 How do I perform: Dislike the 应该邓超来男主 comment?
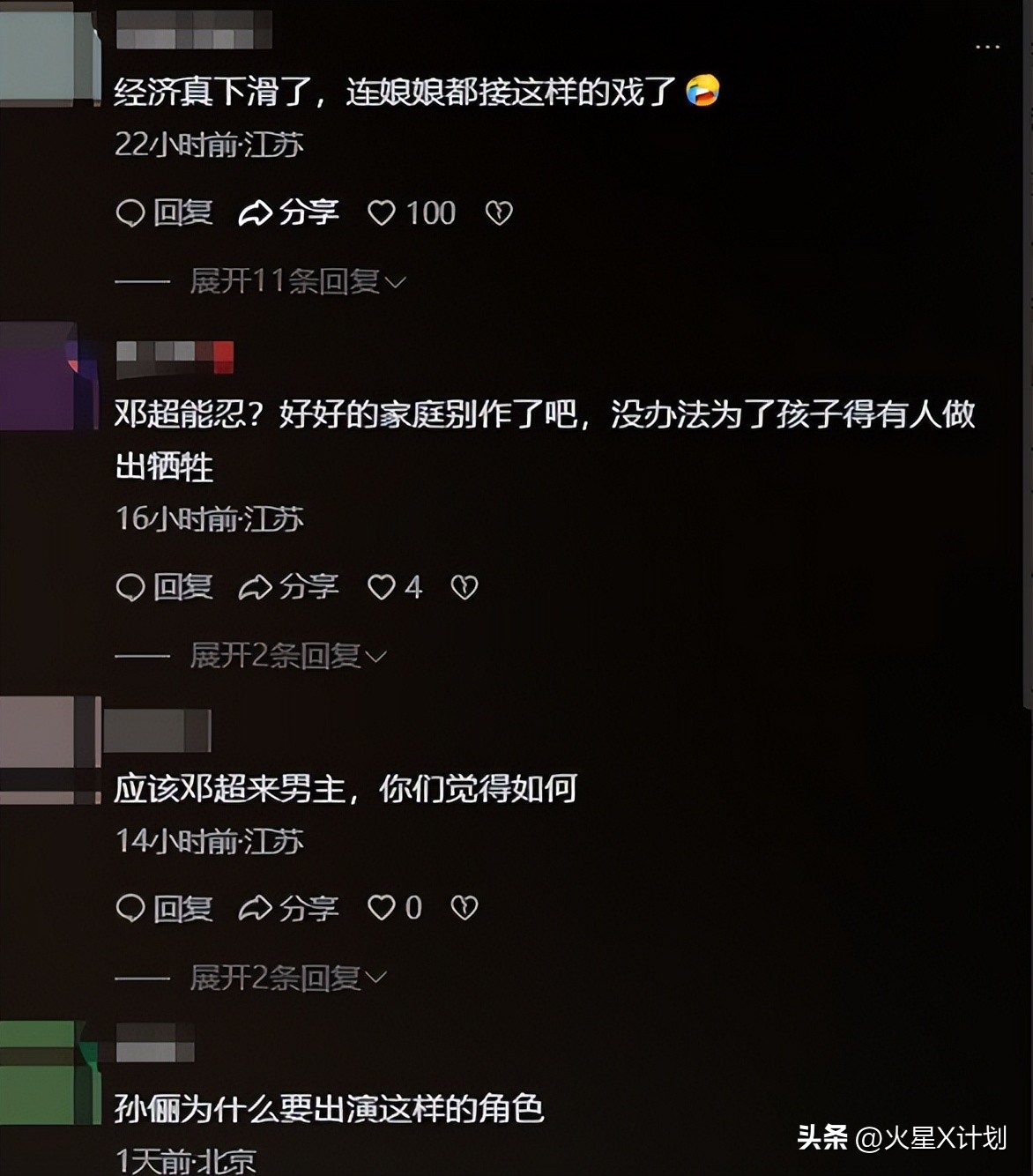[464, 907]
